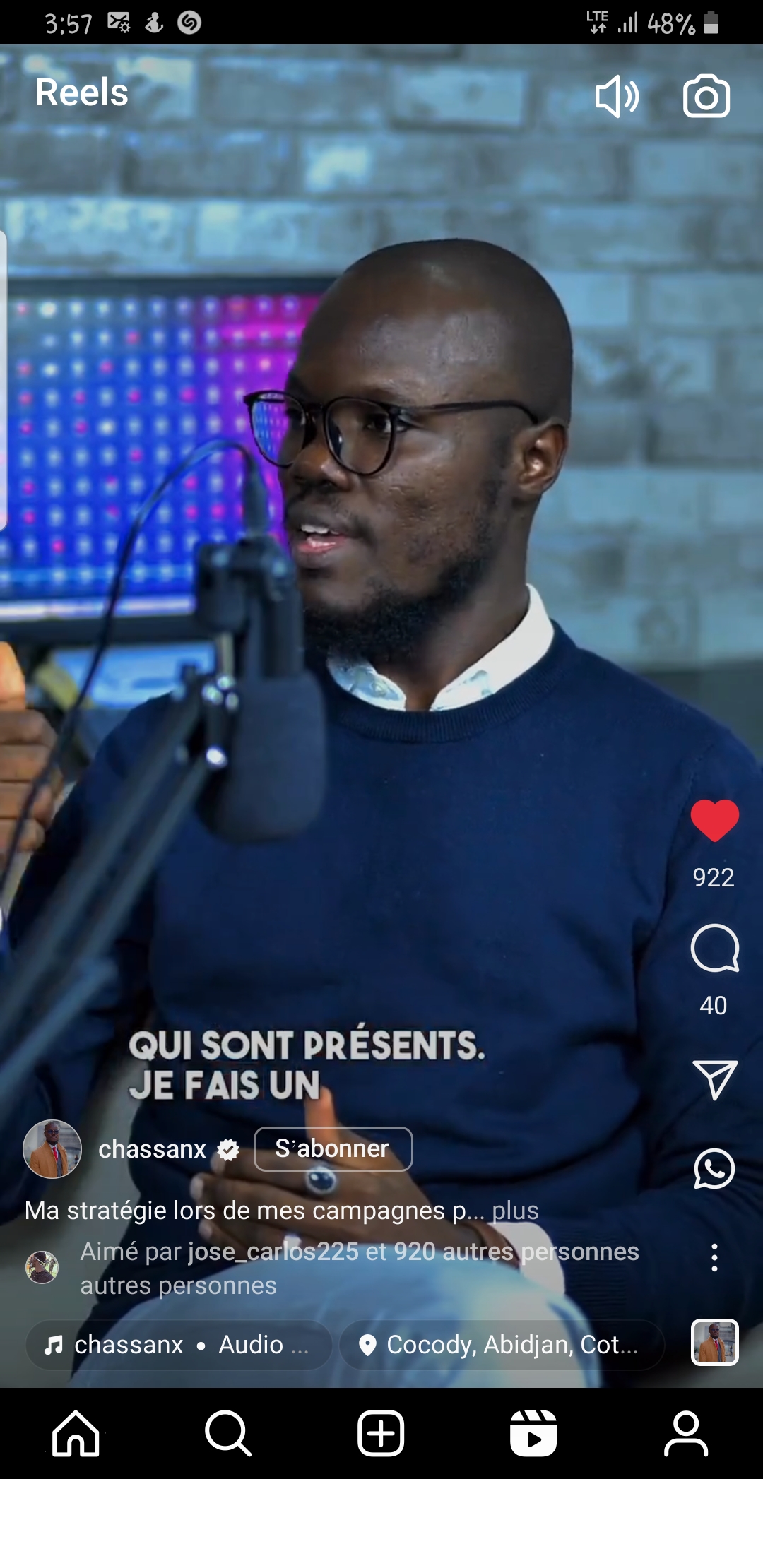Tap the S'abonner button to follow chassanx
763x1568 pixels.
(x=333, y=1149)
